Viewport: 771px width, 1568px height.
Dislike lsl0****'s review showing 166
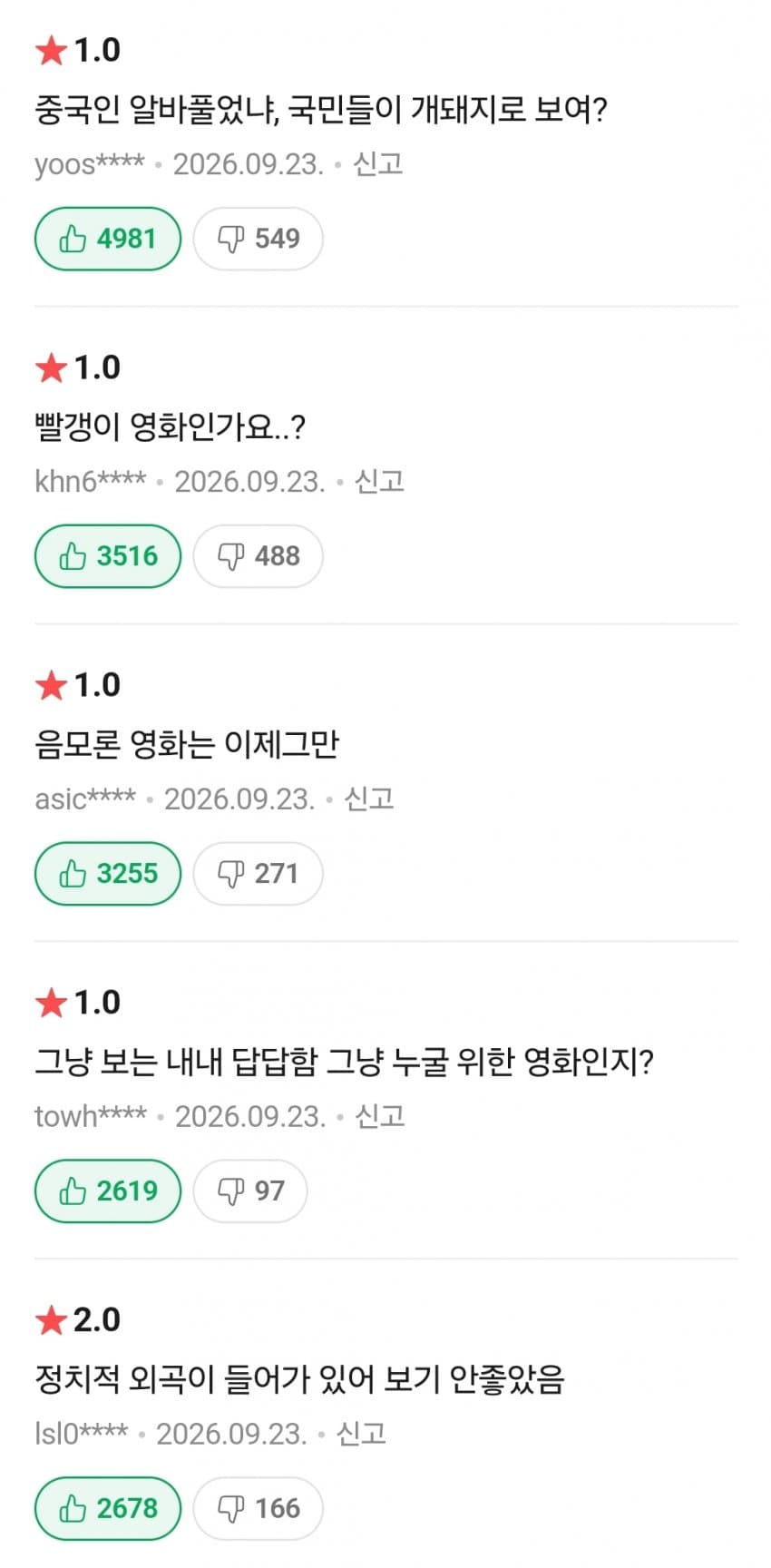[x=259, y=1509]
